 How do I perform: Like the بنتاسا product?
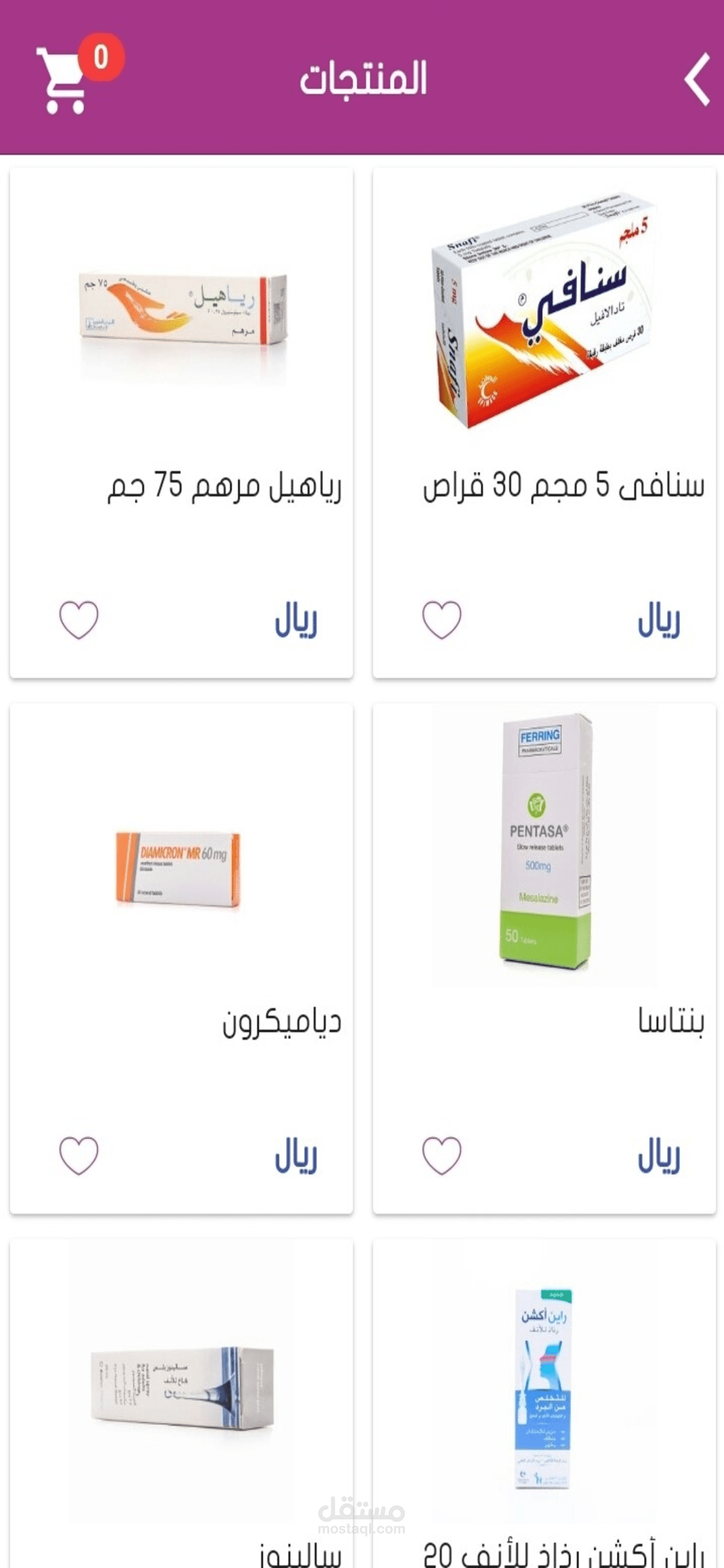442,1156
